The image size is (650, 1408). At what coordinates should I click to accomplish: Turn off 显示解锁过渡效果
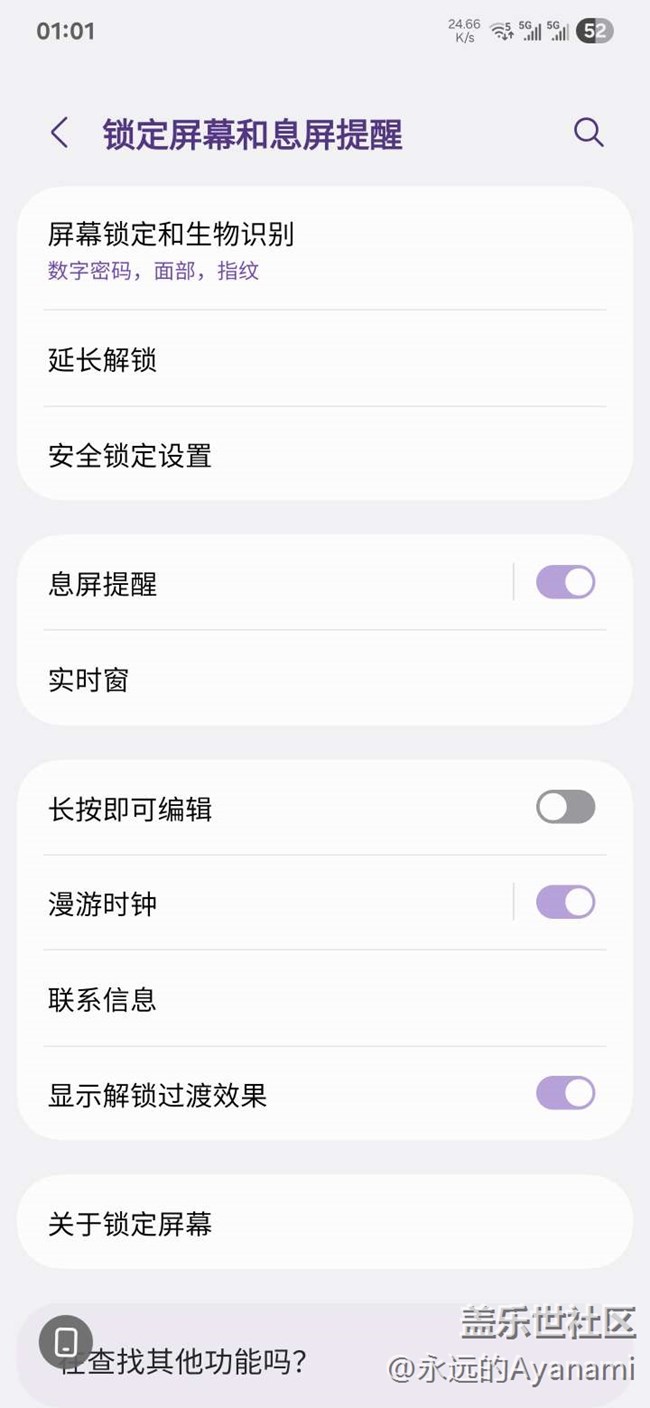click(565, 1093)
